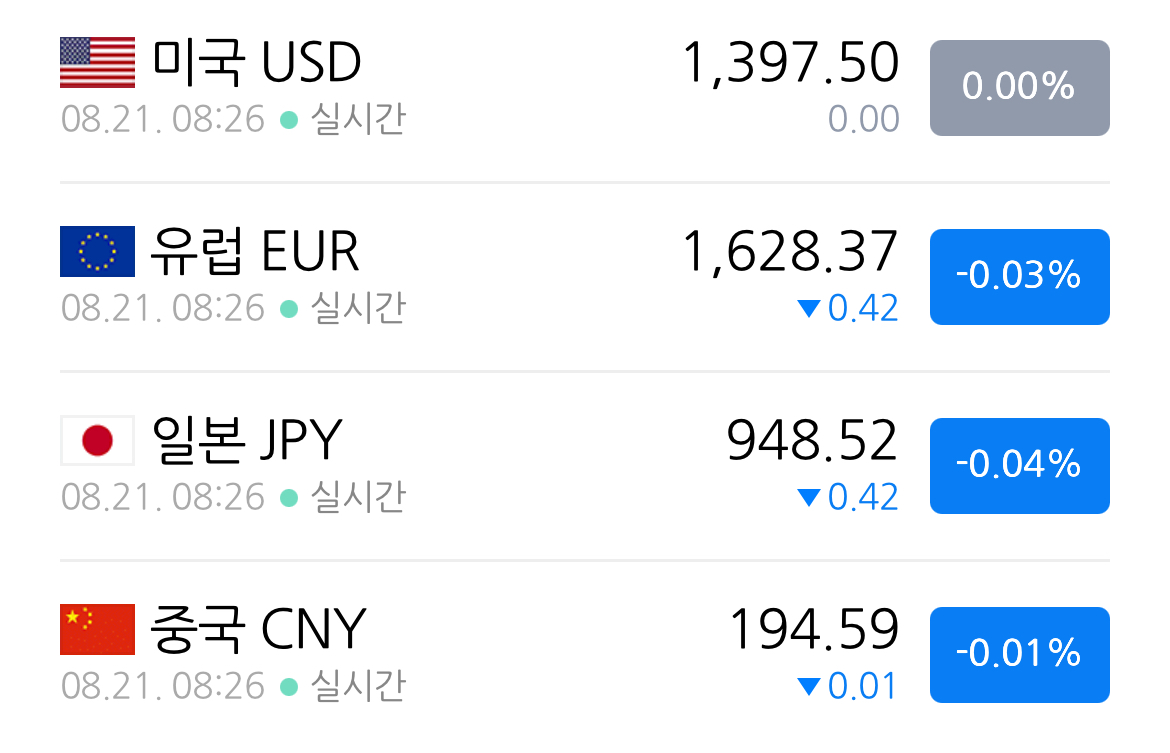
Task: Open the 유럽 EUR exchange rate row
Action: (585, 277)
